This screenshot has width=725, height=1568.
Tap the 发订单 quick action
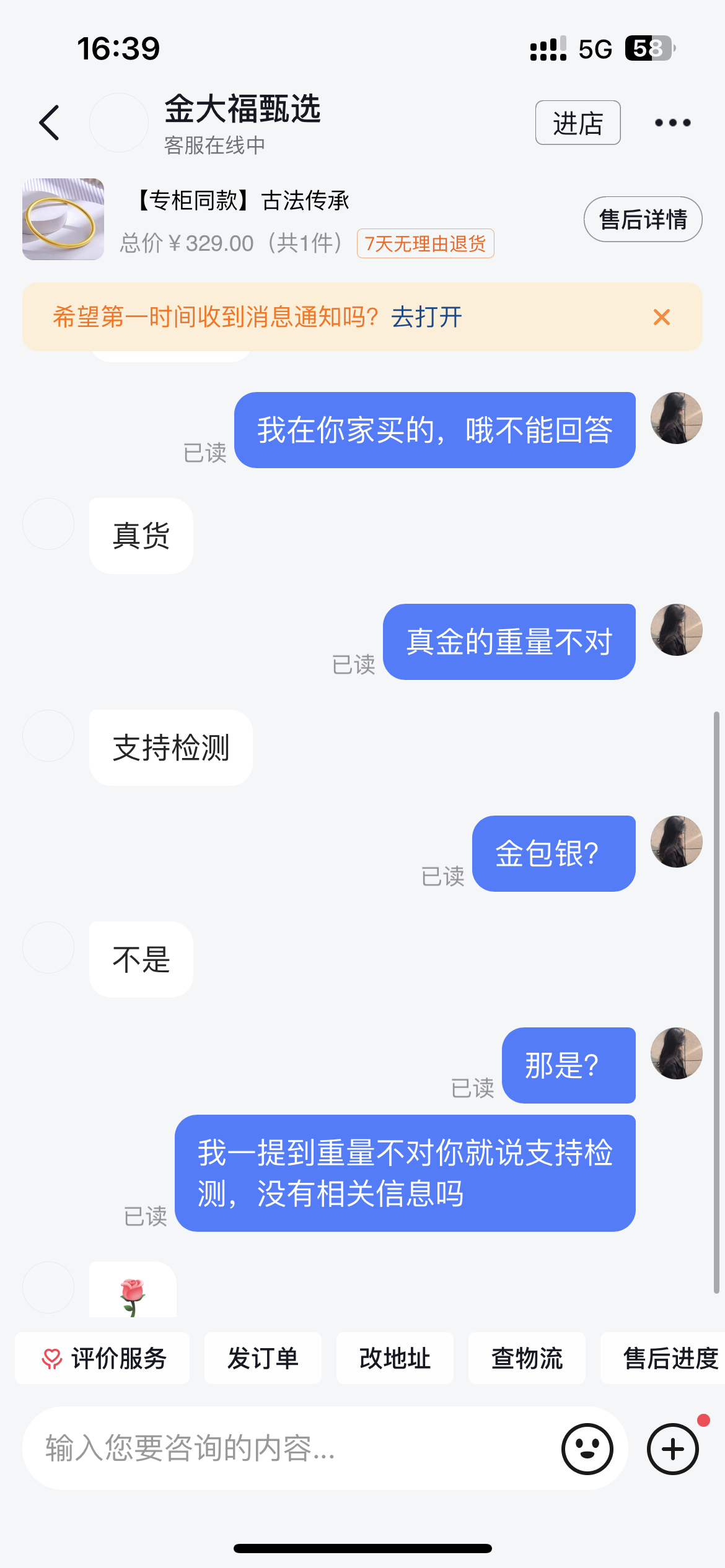(x=263, y=1359)
